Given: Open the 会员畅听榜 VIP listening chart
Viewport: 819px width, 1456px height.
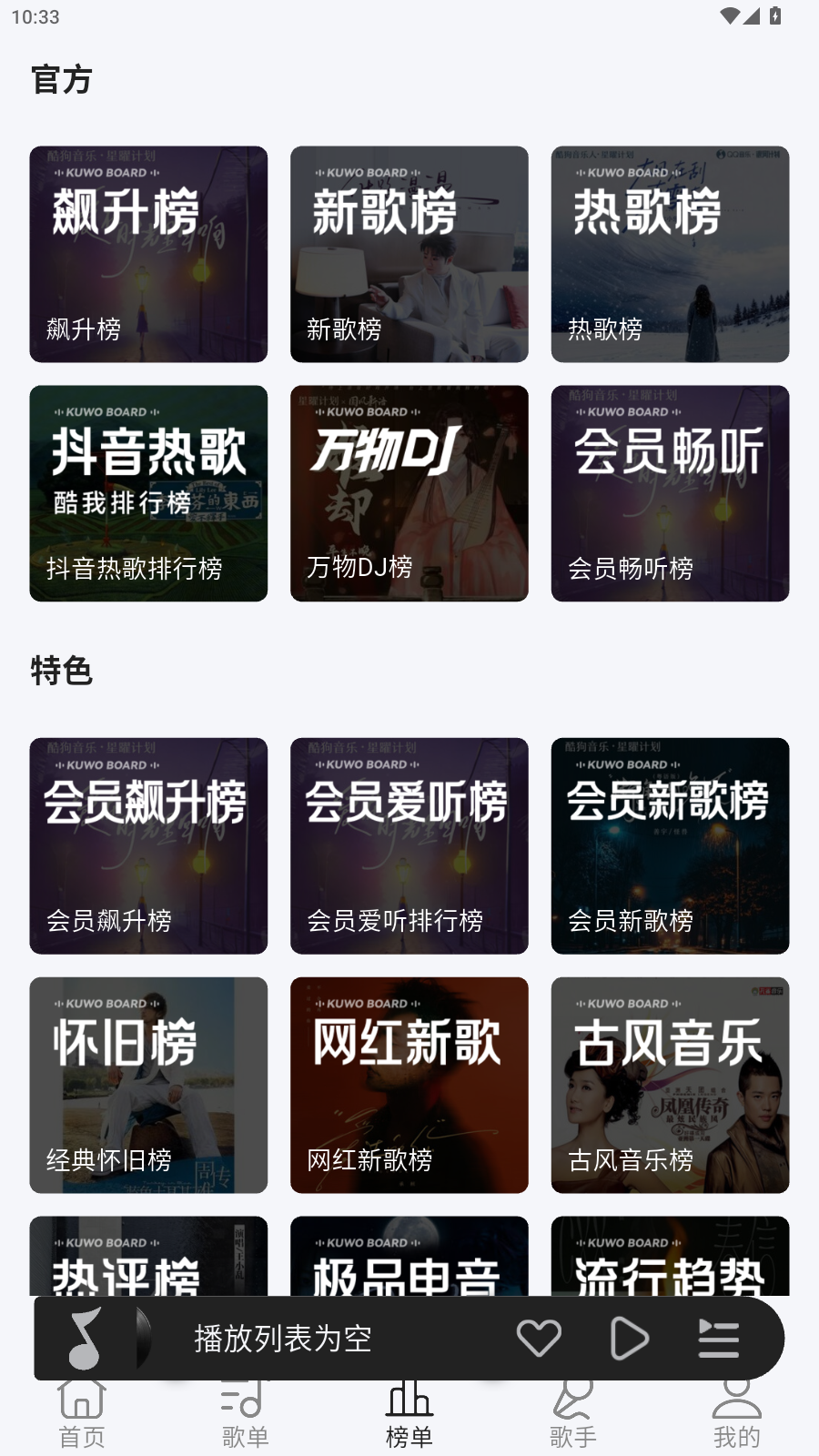Looking at the screenshot, I should pos(670,493).
